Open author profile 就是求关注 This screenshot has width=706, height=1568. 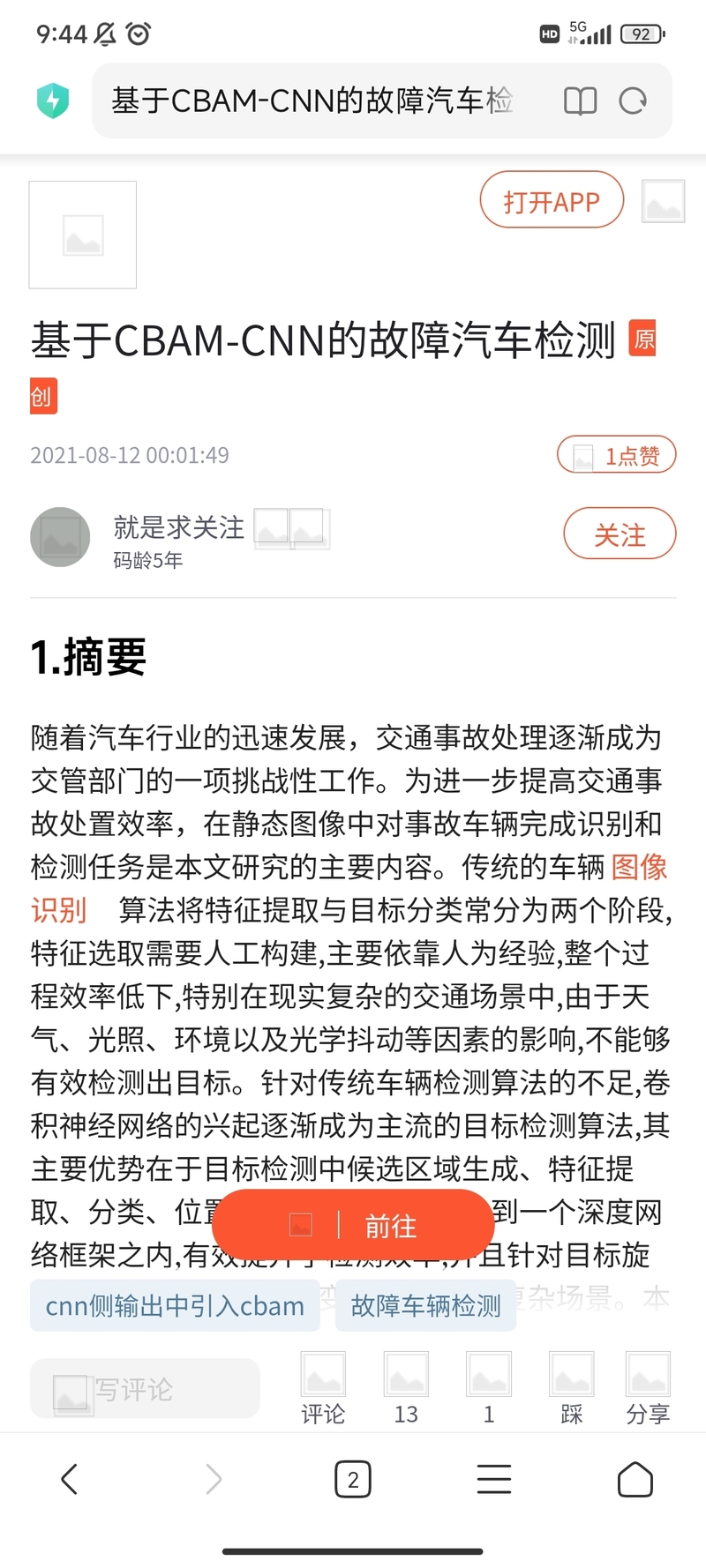(x=178, y=527)
